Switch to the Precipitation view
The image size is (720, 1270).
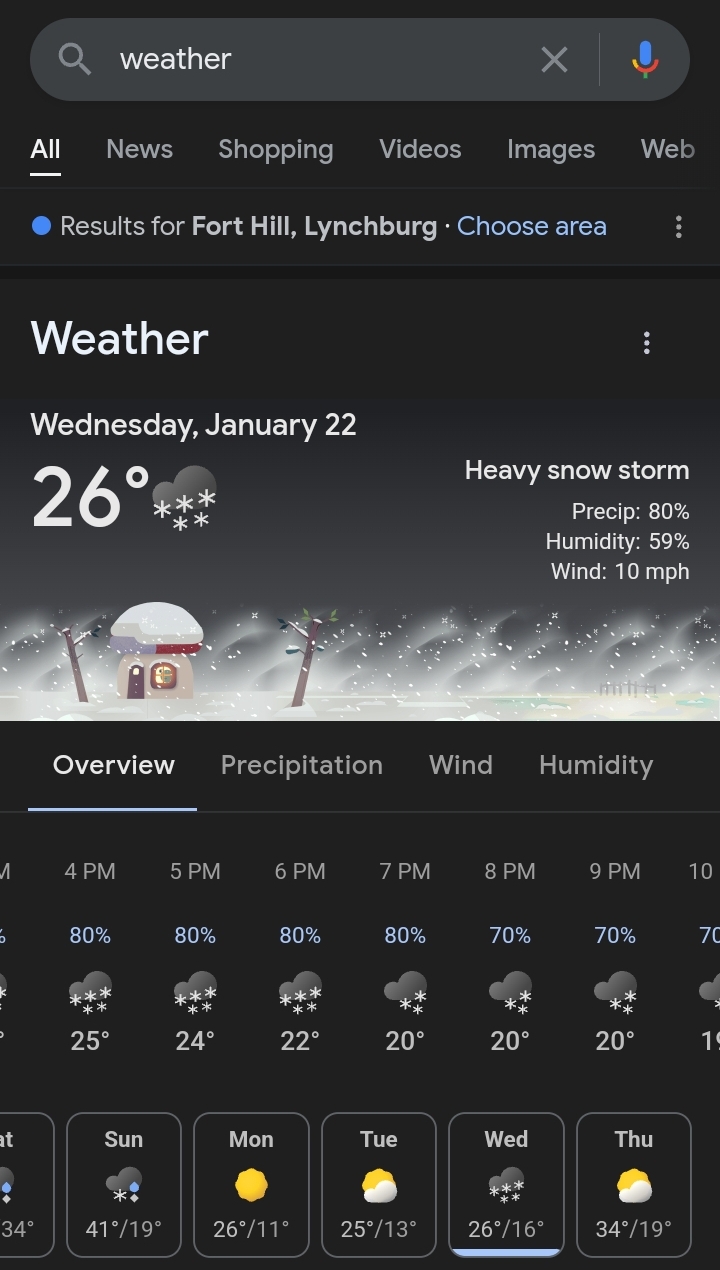[x=302, y=765]
